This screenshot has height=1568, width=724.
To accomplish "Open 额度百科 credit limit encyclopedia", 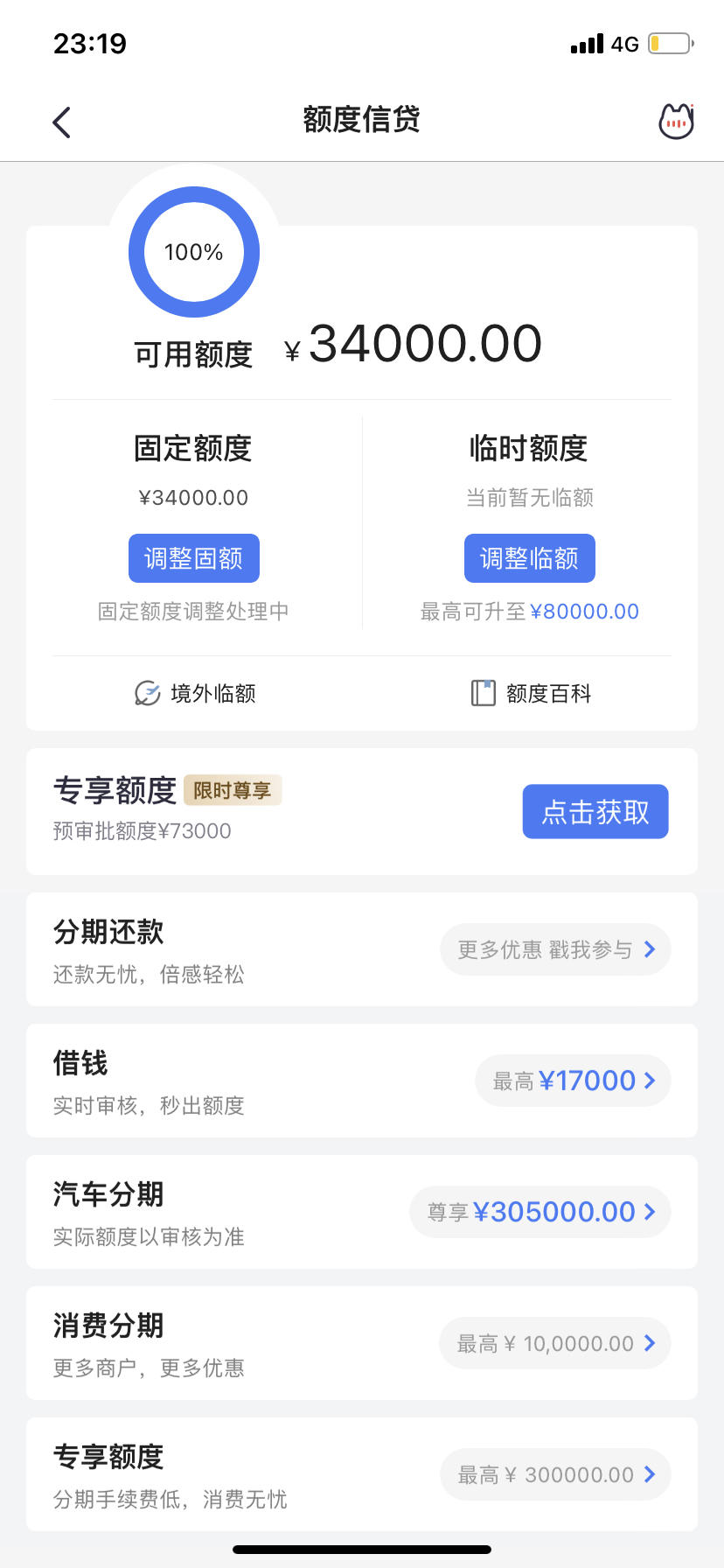I will (x=531, y=693).
